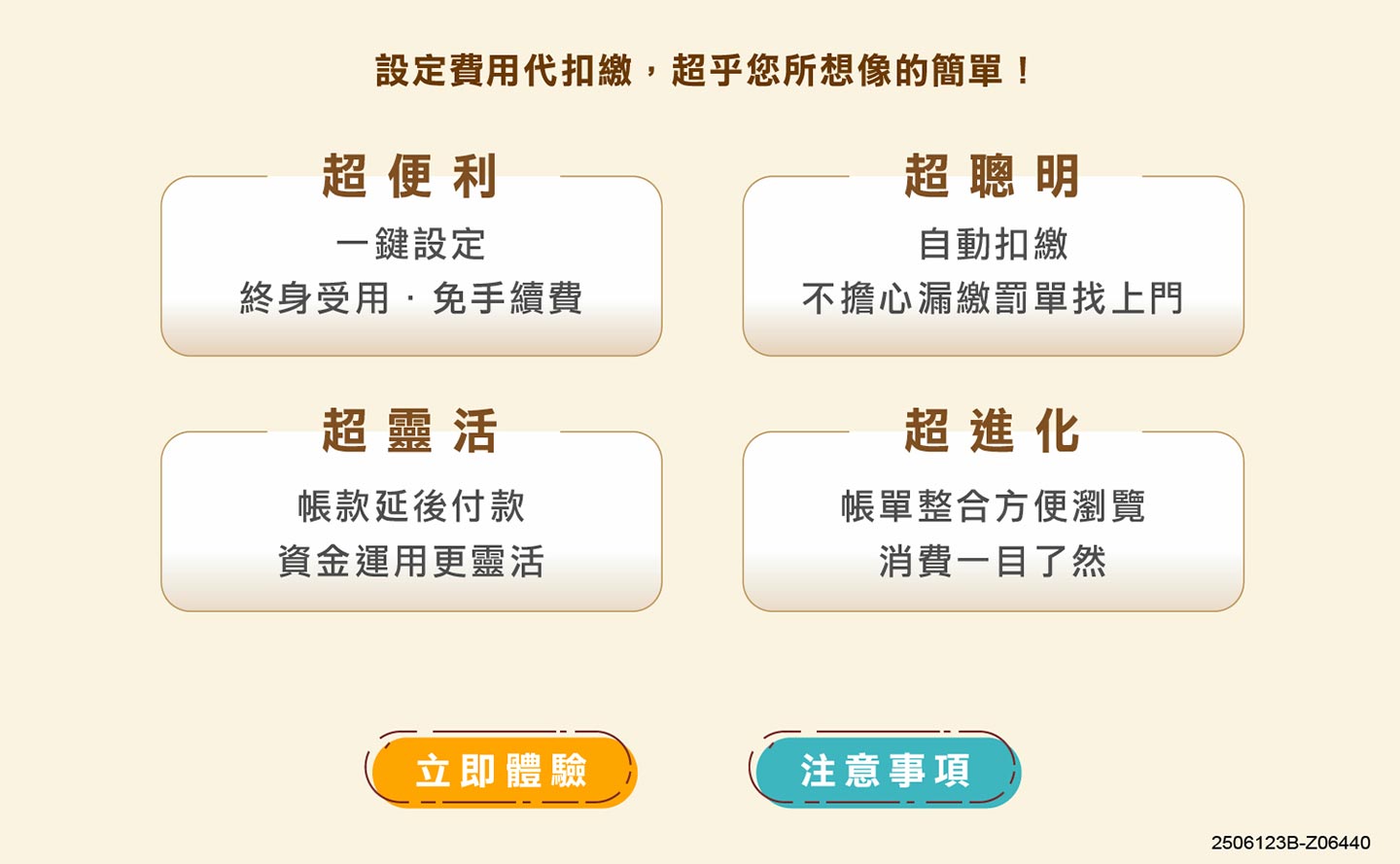Image resolution: width=1400 pixels, height=864 pixels.
Task: Open the 注意事項 notes button
Action: tap(885, 771)
